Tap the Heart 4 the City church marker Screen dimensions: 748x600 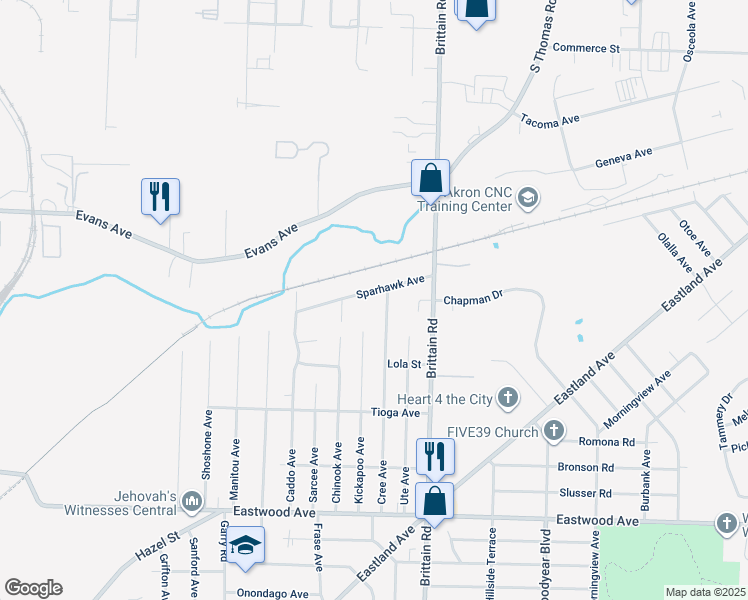(508, 399)
